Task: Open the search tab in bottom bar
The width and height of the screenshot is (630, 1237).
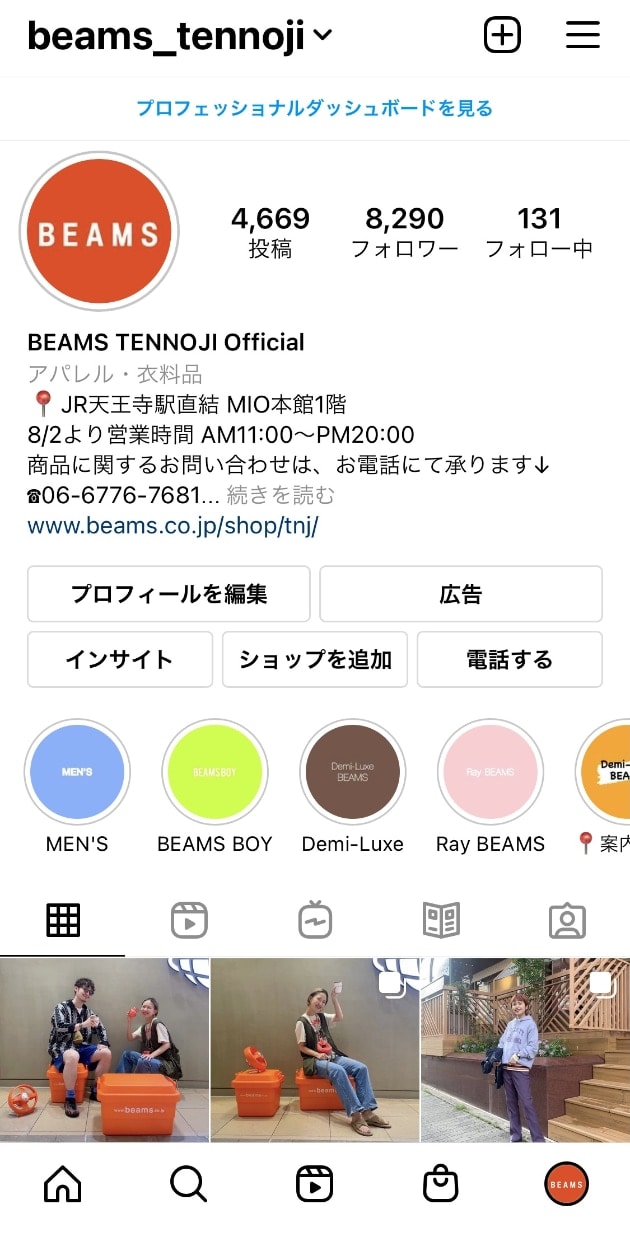Action: (x=188, y=1185)
